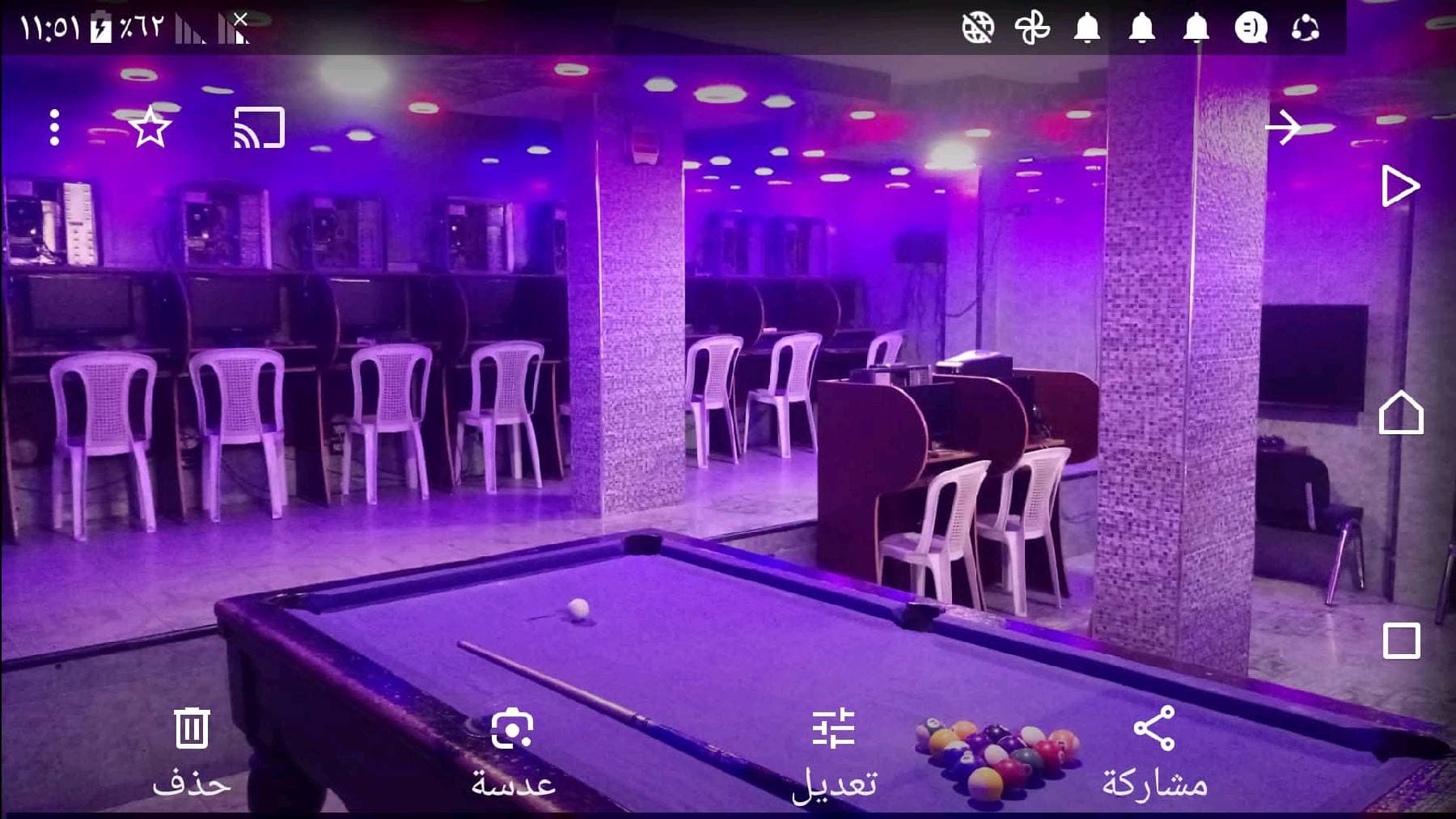
Task: Share this photo (مشاركة)
Action: 1154,749
